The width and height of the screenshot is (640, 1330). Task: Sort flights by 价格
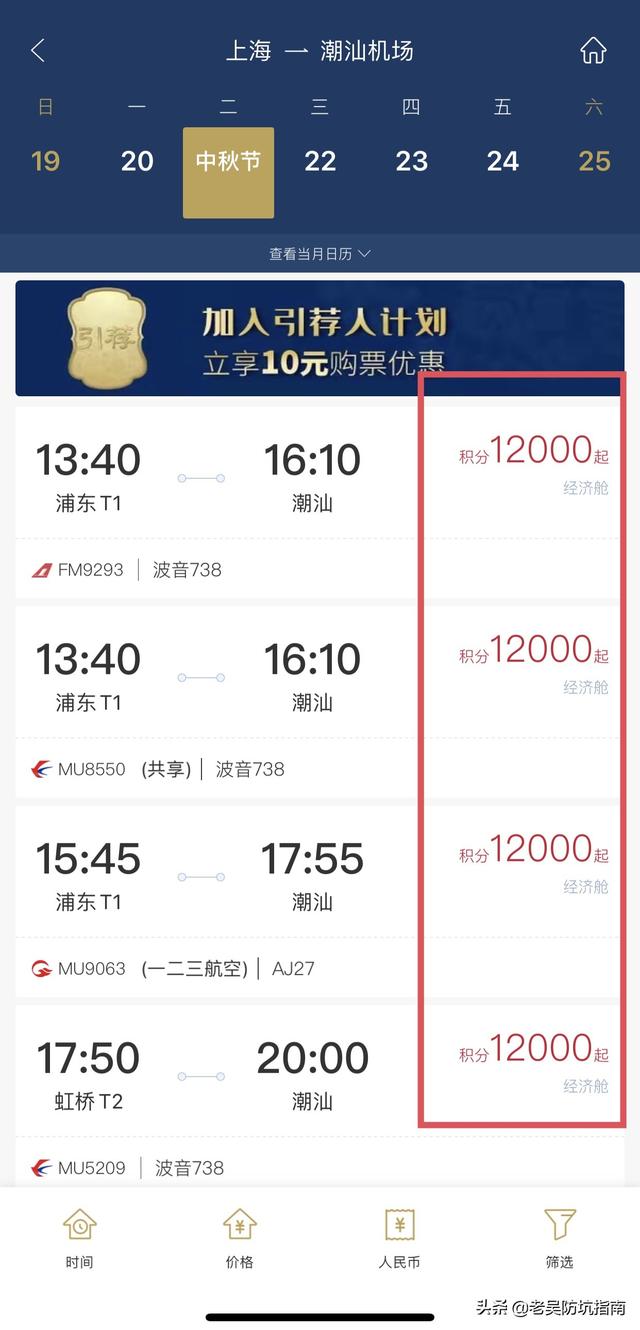coord(240,1238)
